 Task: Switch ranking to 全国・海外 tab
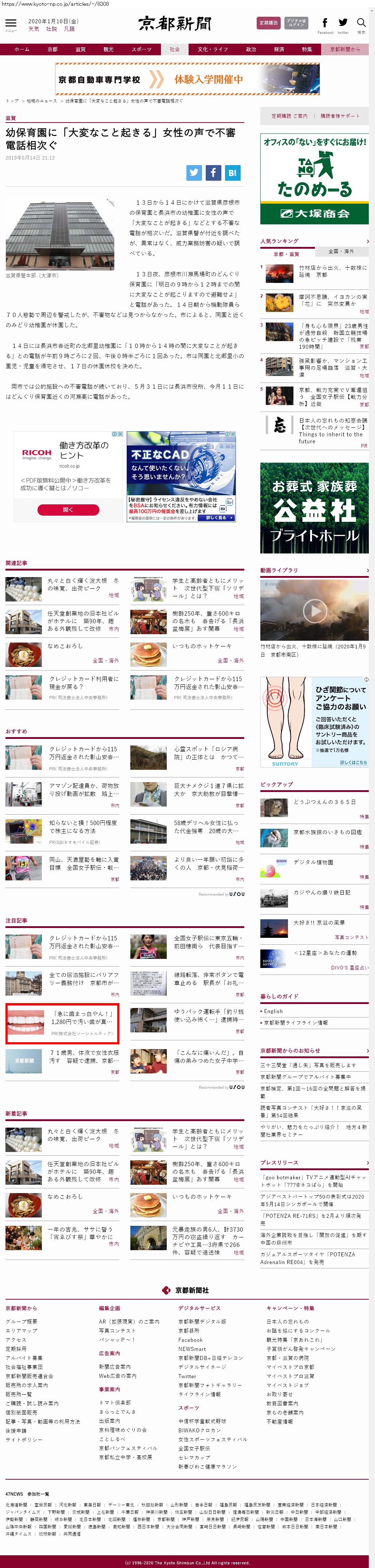point(341,251)
